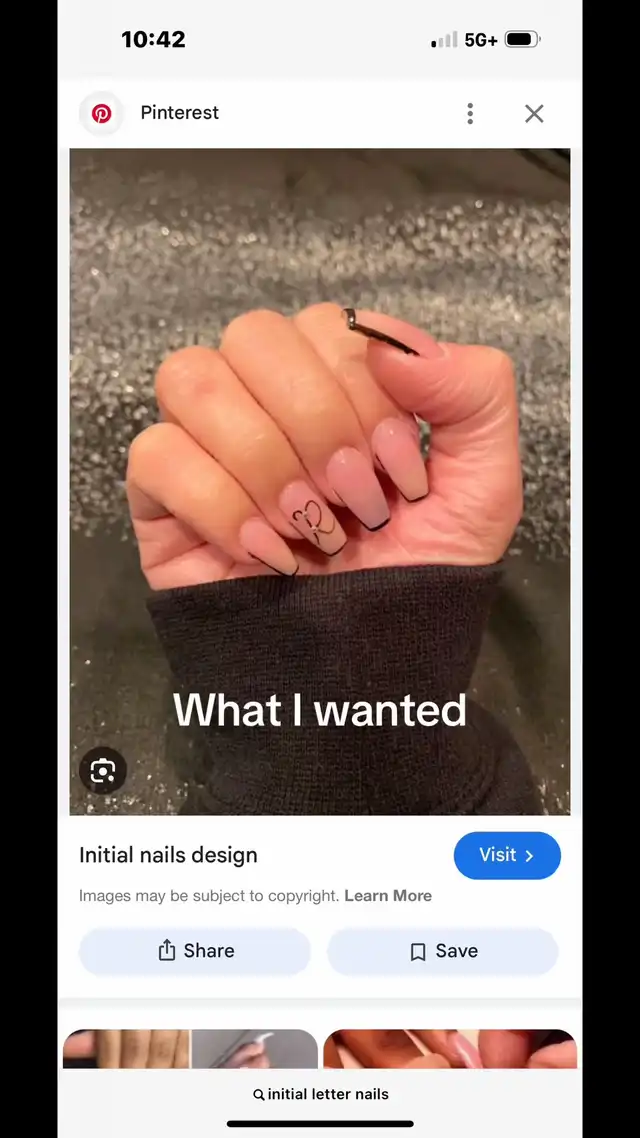Open the initial letter nails search bar
Screen dimensions: 640x1138
tap(320, 1094)
